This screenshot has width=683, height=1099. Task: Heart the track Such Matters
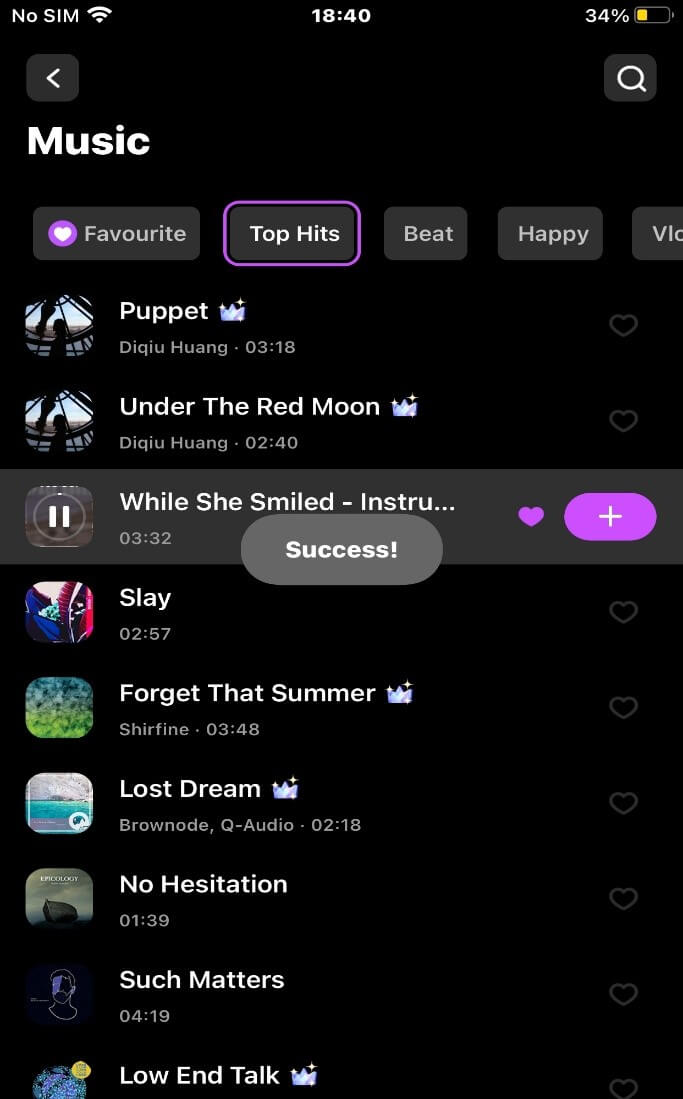point(623,994)
